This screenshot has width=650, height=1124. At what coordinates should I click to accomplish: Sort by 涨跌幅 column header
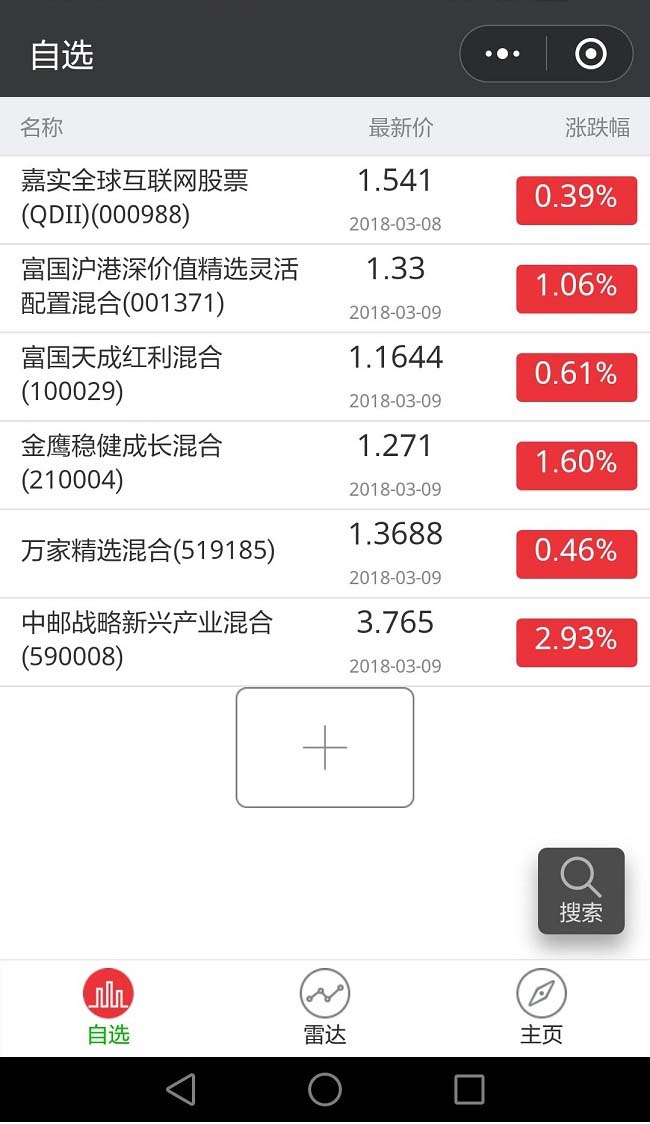coord(597,128)
